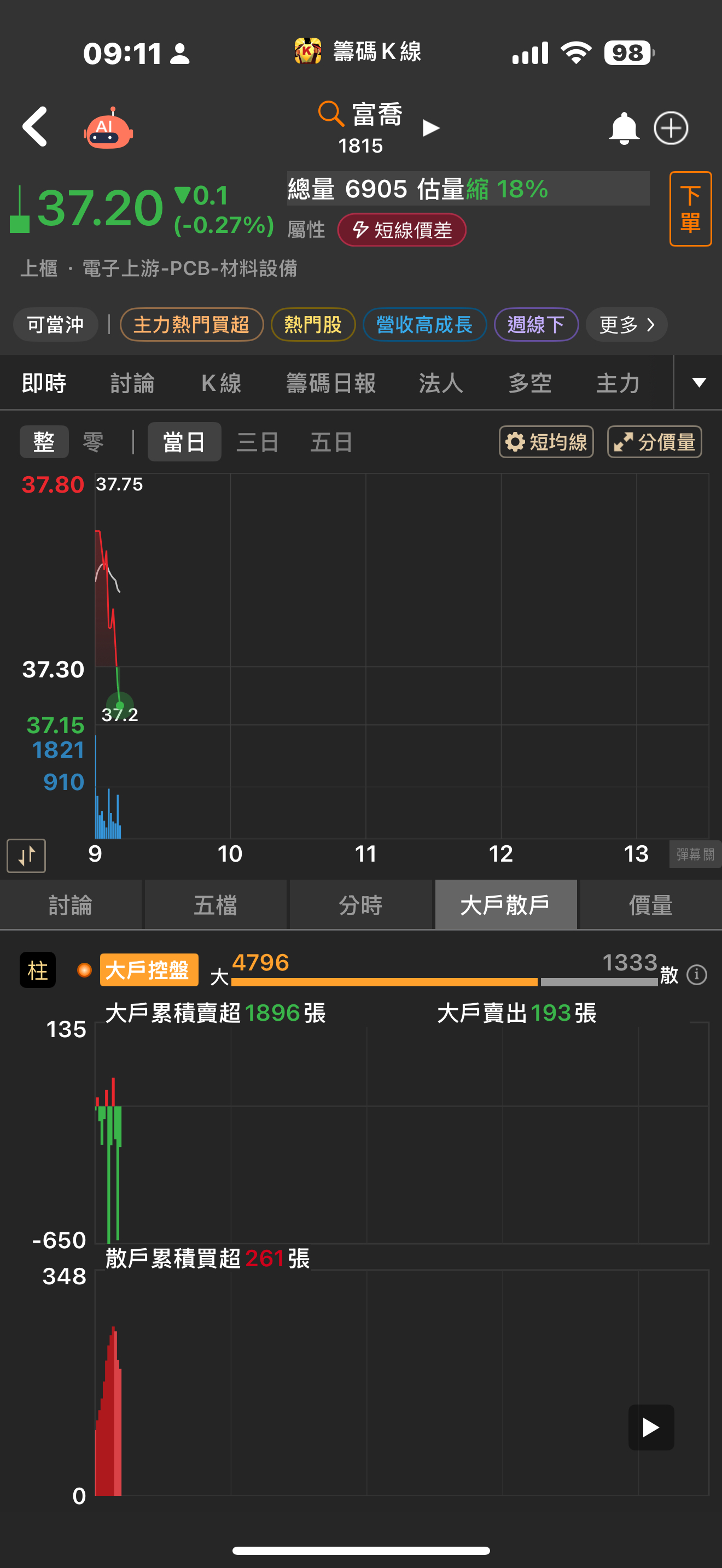Switch to the 五檔 sub-tab
This screenshot has width=722, height=1568.
216,905
